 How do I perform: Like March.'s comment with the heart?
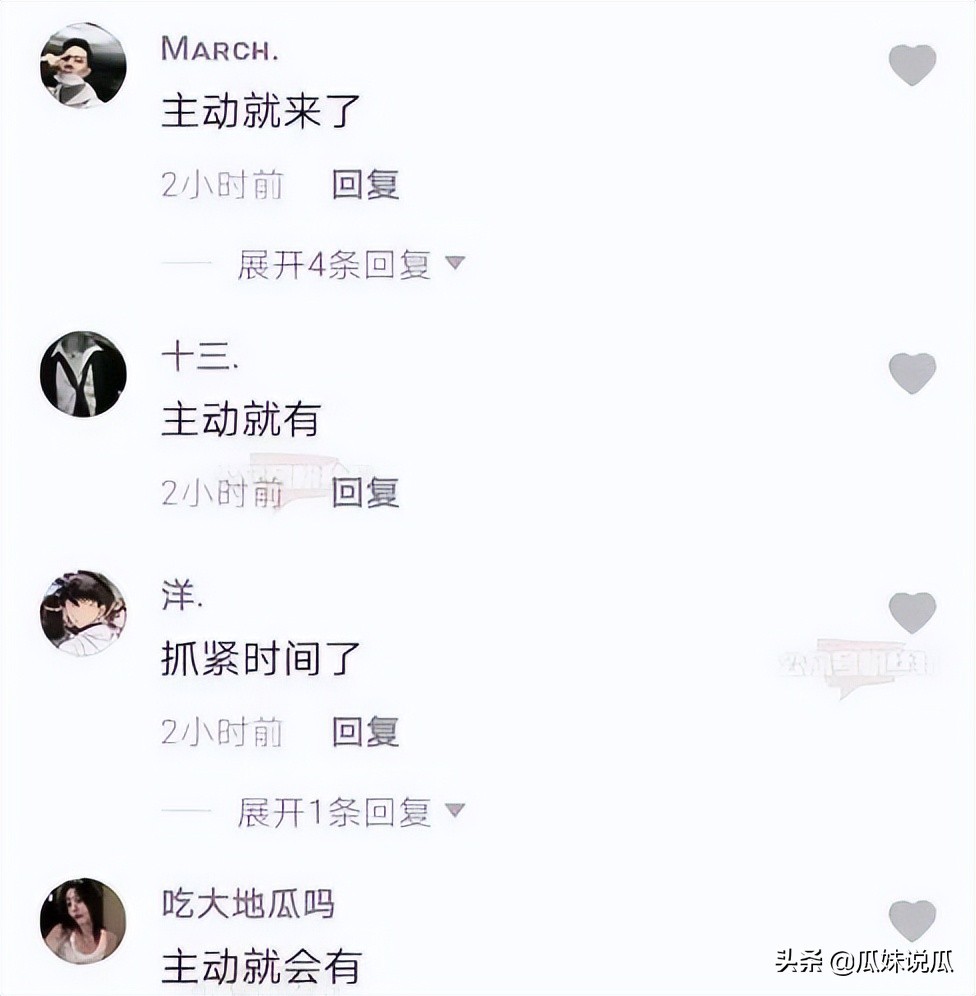pyautogui.click(x=912, y=65)
